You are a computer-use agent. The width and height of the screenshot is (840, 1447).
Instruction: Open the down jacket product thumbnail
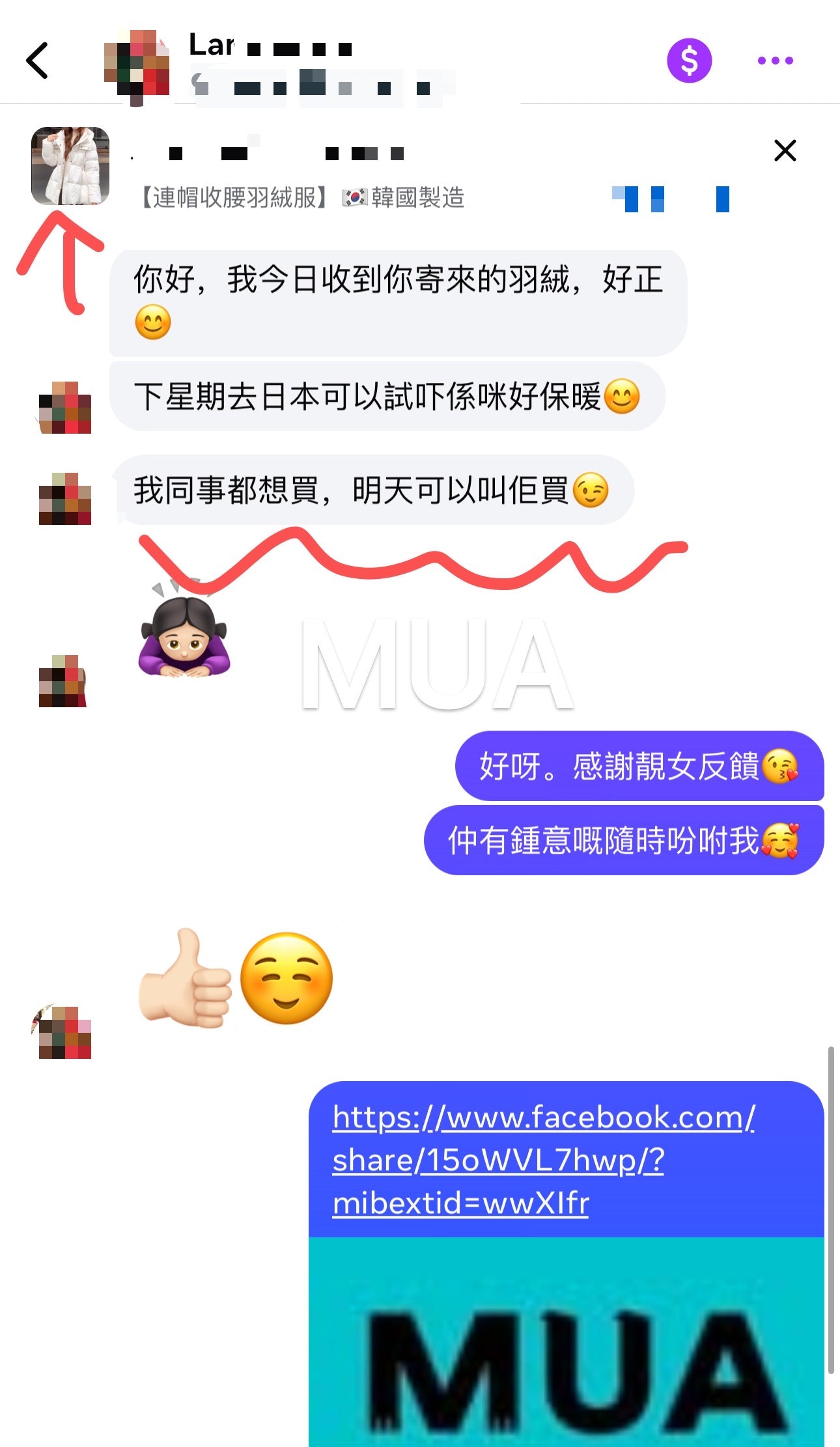(70, 166)
